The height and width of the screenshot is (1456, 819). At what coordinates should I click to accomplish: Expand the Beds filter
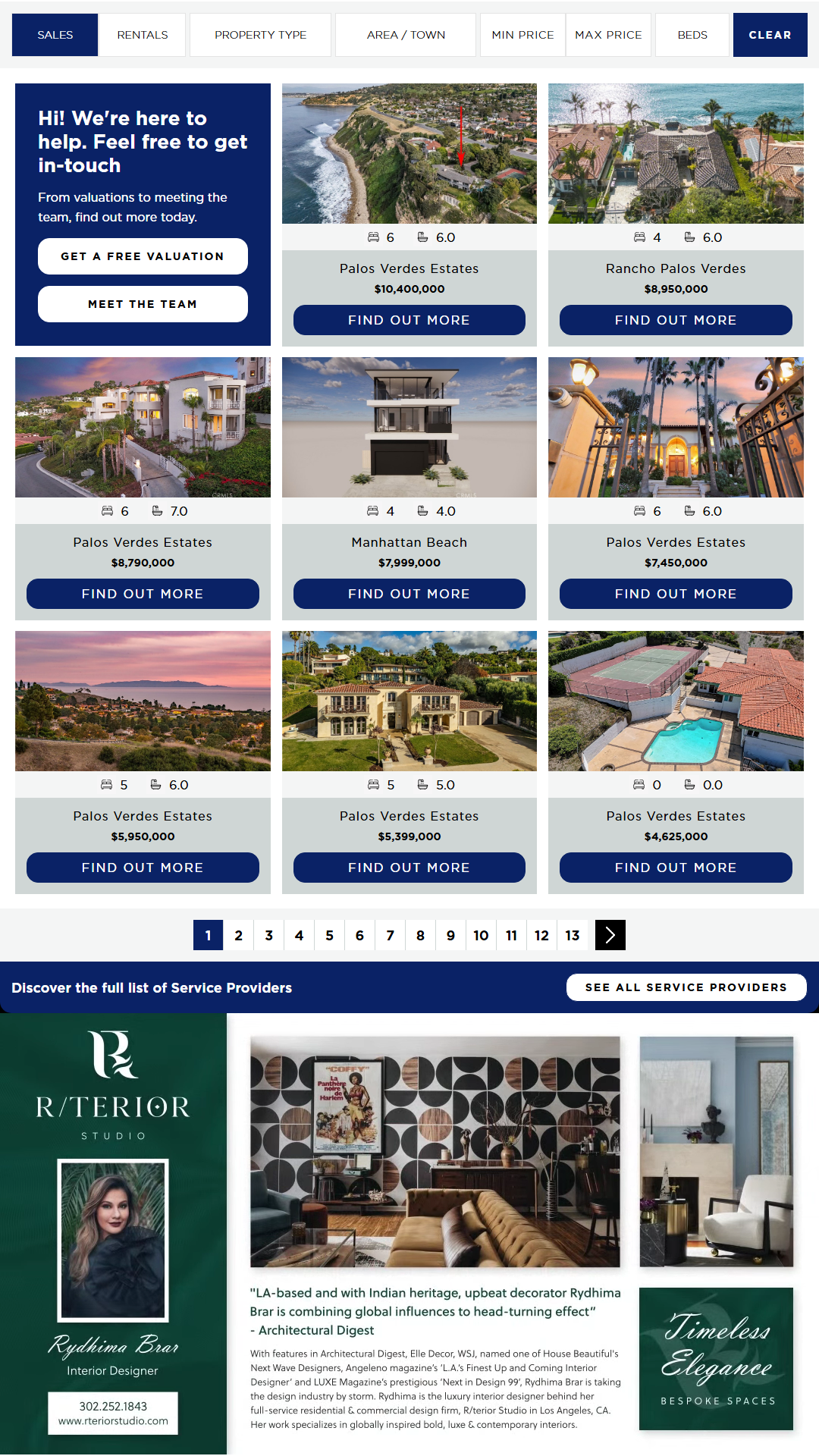[692, 35]
